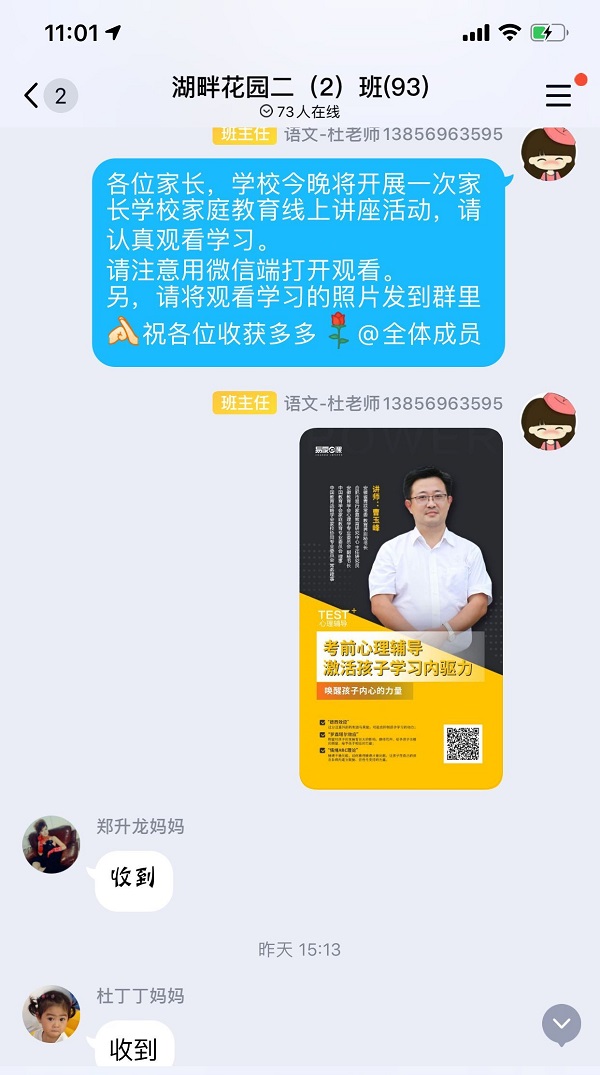
Task: Open the group menu icon
Action: (x=558, y=96)
